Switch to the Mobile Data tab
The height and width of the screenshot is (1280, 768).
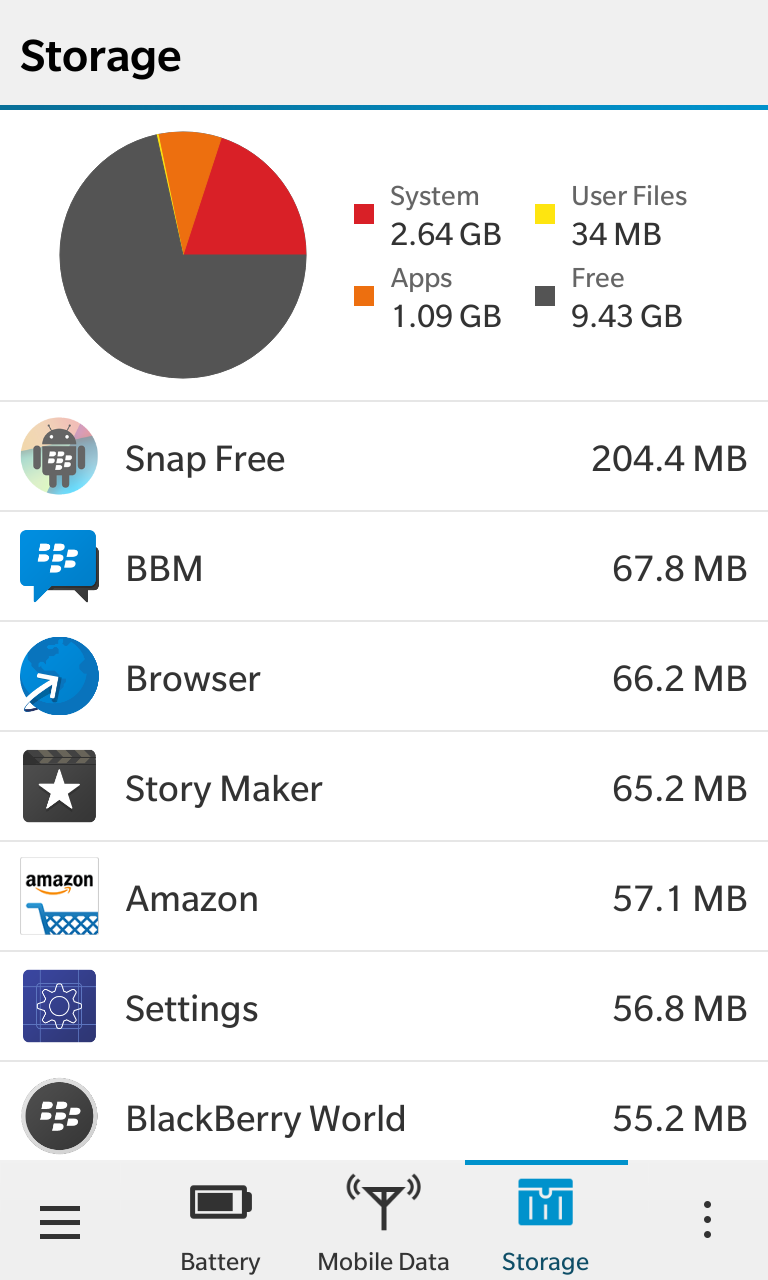pyautogui.click(x=383, y=1221)
